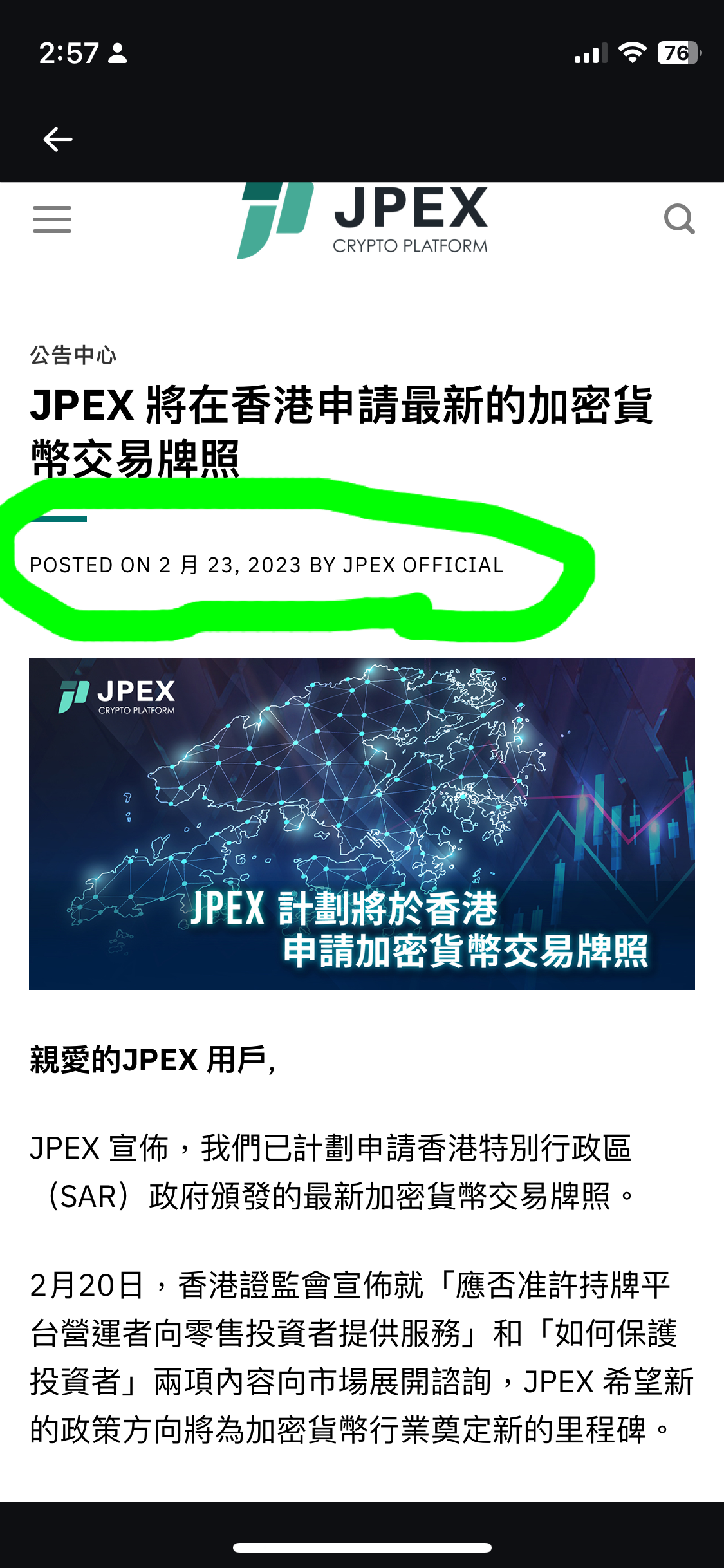
Task: Visit the JPEX OFFICIAL author page
Action: point(421,565)
